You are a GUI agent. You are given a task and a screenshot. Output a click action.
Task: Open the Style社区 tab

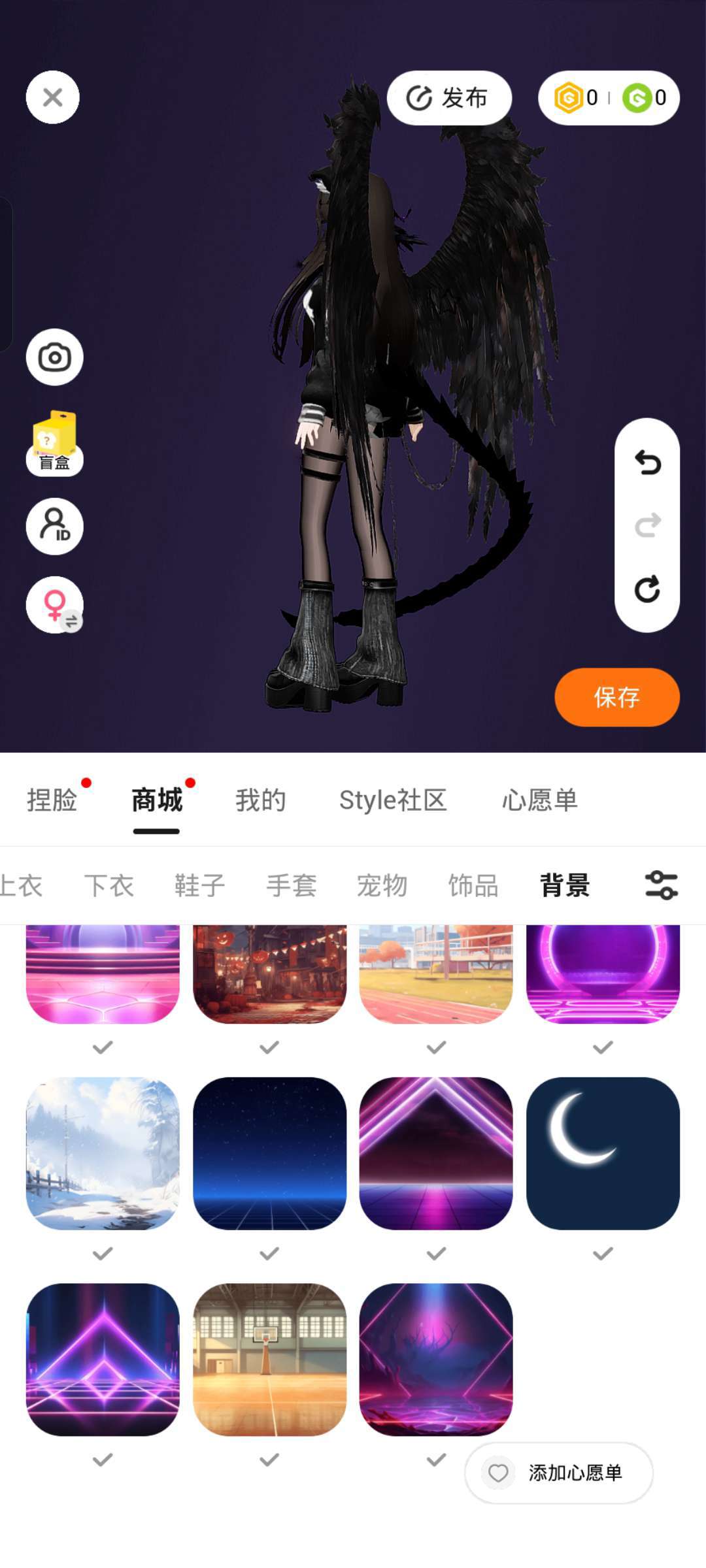(393, 800)
